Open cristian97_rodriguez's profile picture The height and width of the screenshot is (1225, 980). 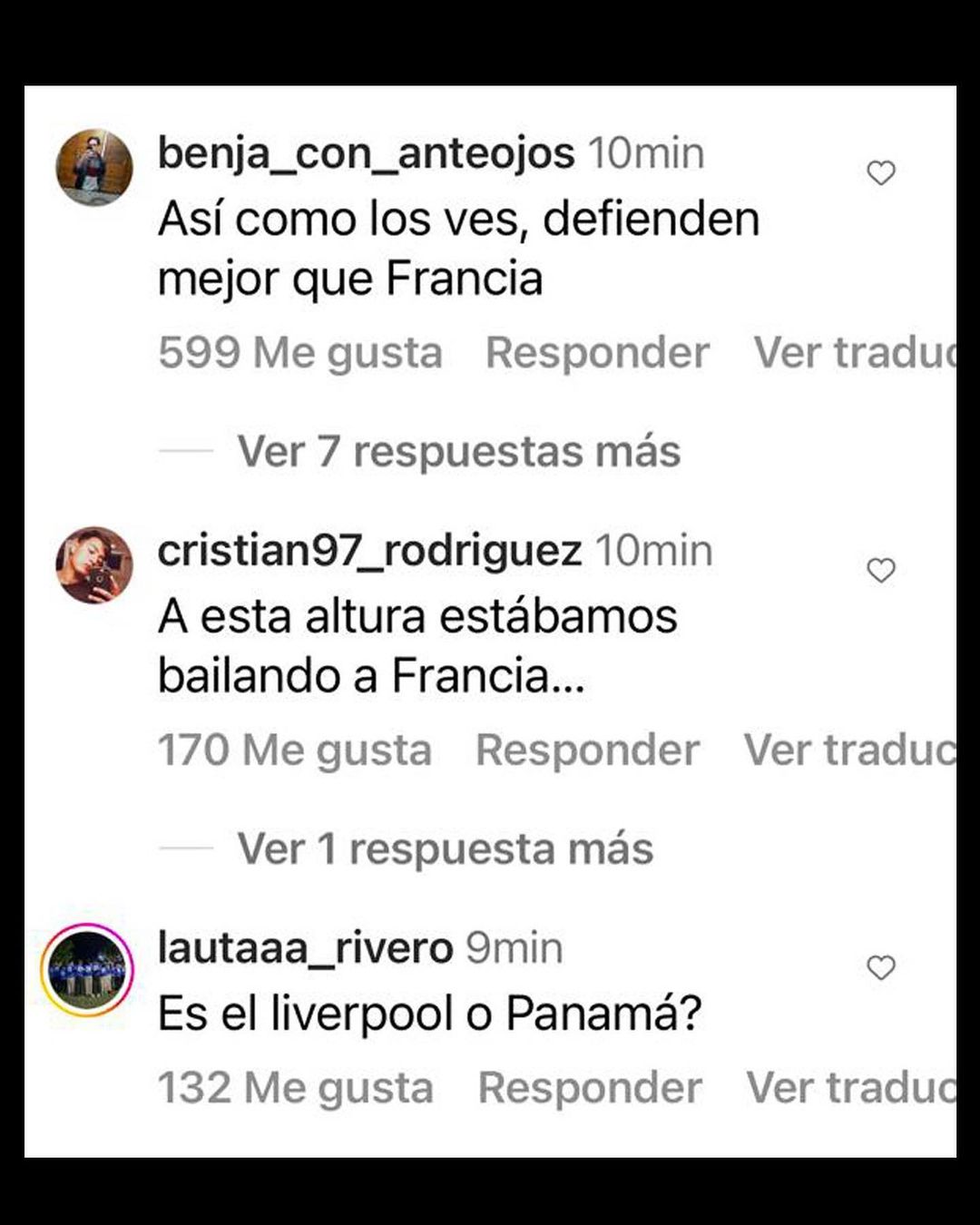point(94,564)
